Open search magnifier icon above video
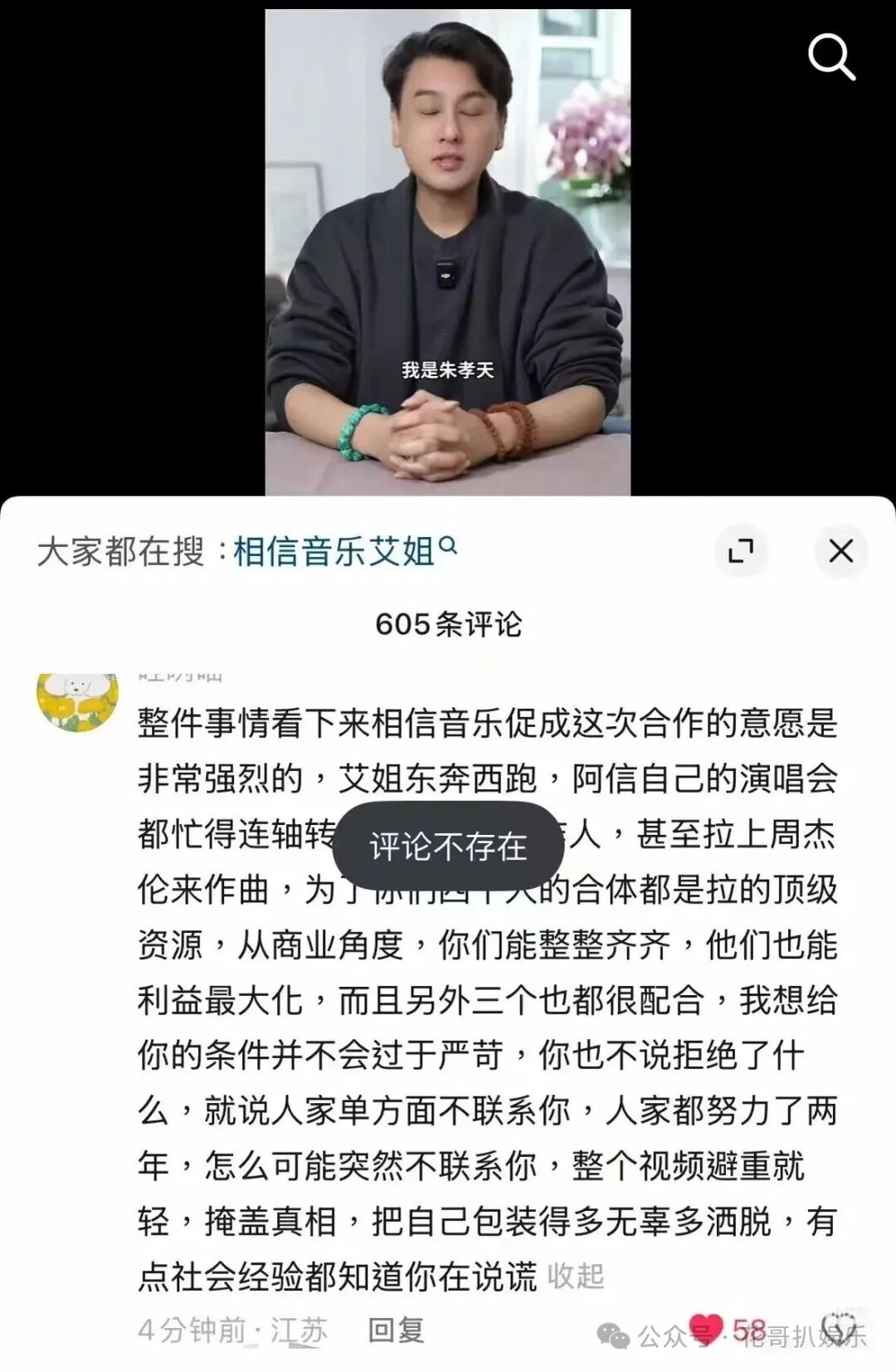Image resolution: width=896 pixels, height=1372 pixels. click(830, 56)
